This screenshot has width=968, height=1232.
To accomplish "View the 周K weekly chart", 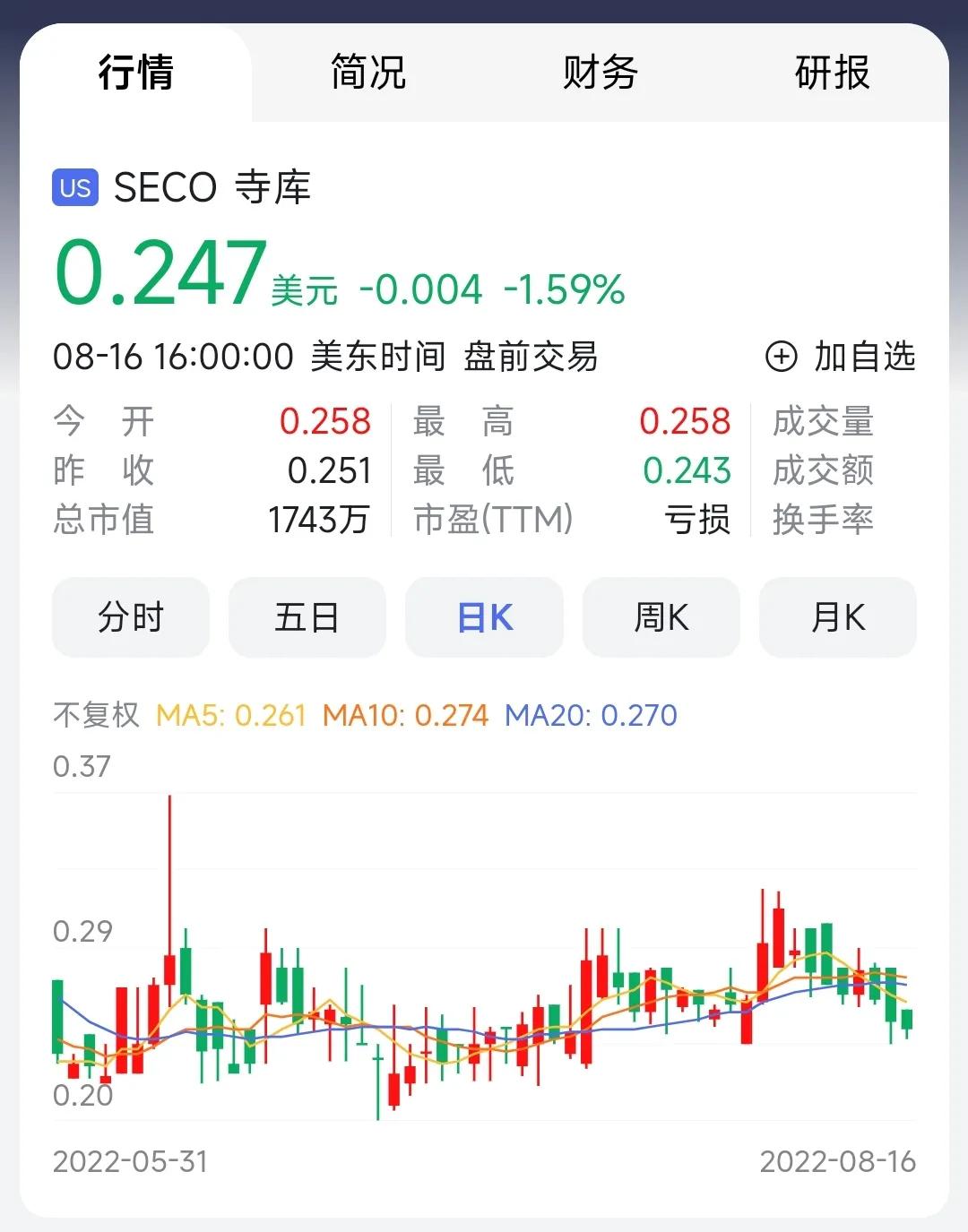I will pyautogui.click(x=661, y=617).
